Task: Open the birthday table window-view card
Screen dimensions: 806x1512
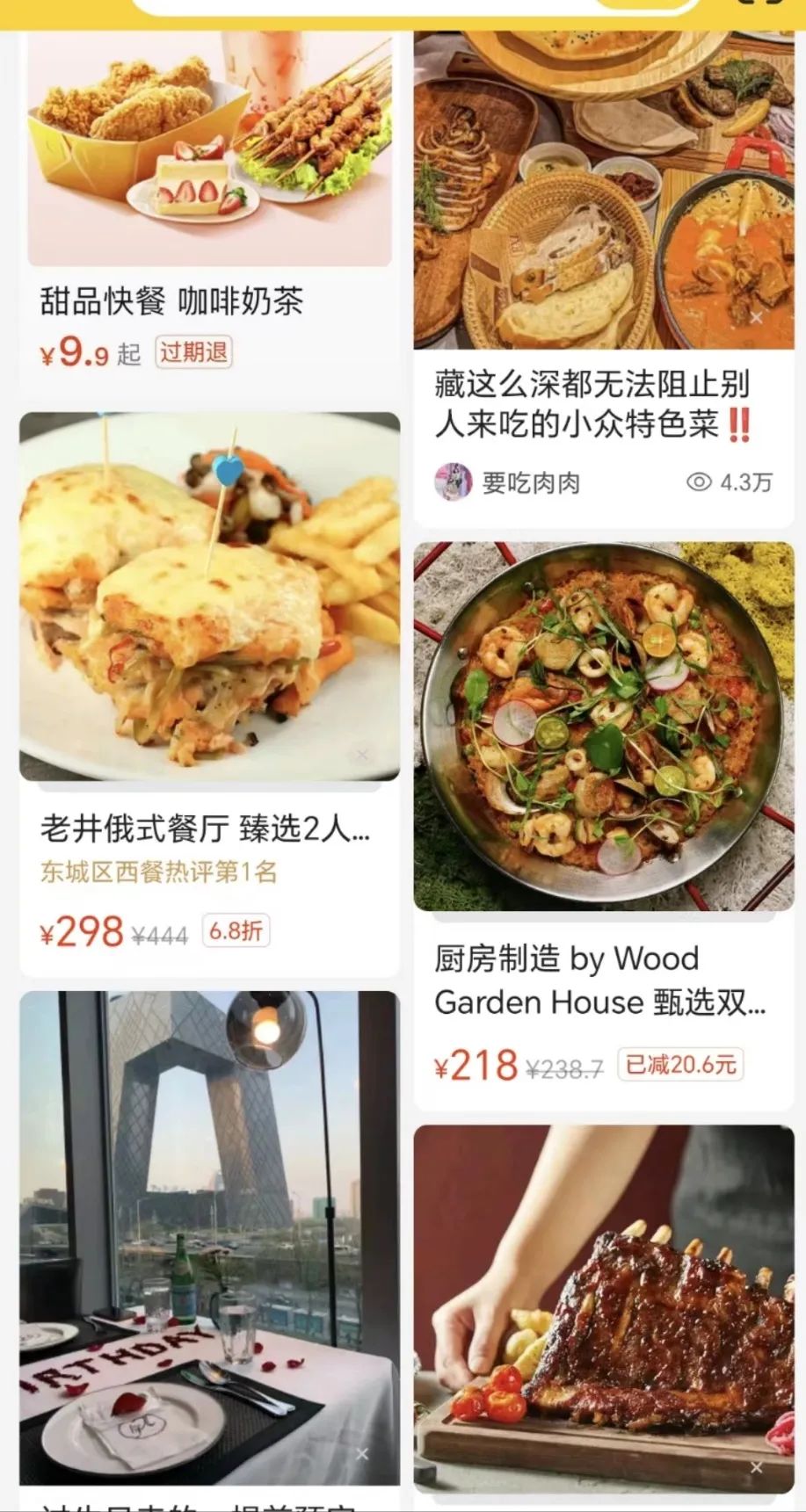Action: click(209, 1230)
